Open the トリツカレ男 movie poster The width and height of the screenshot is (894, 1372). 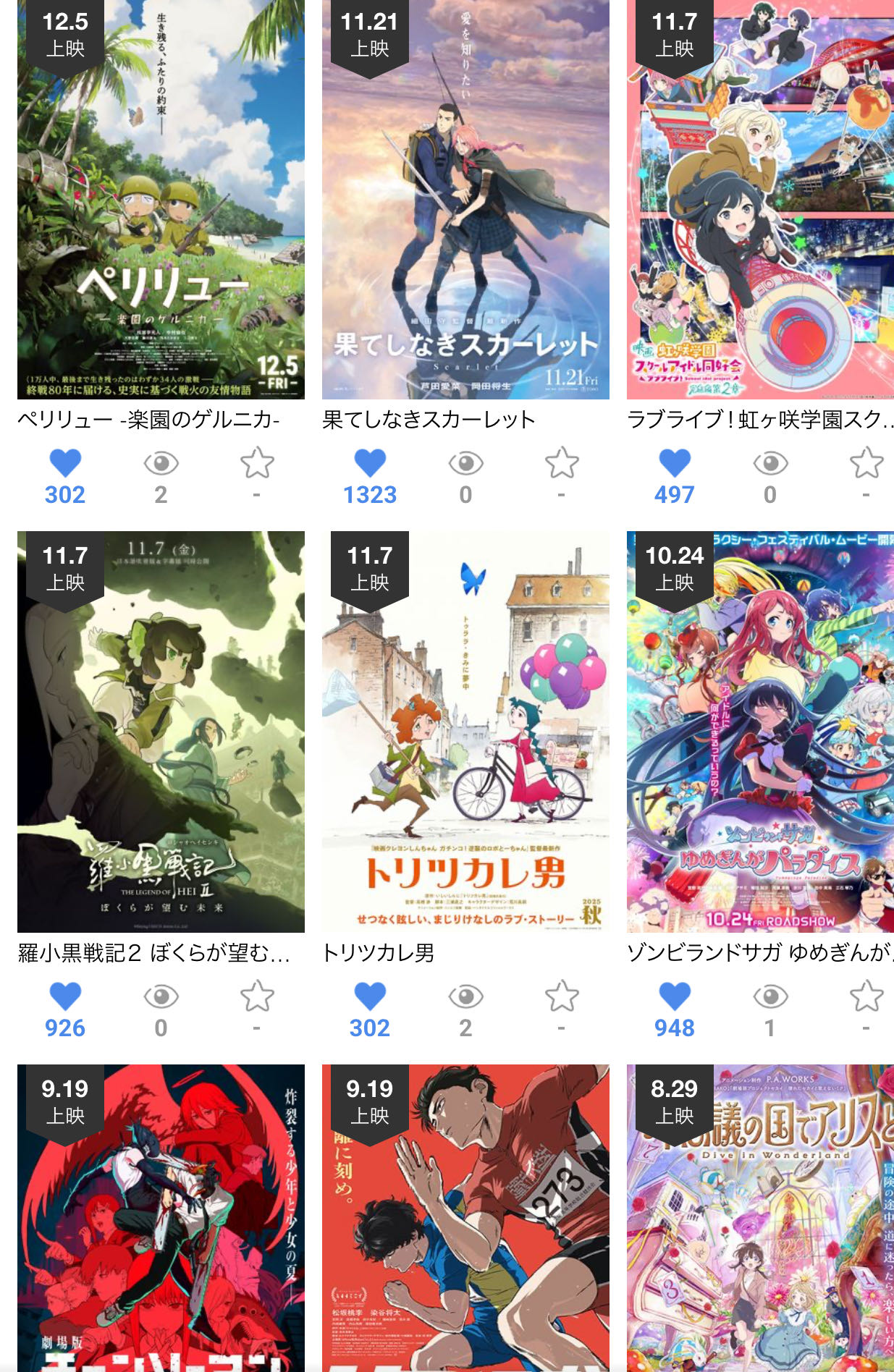pyautogui.click(x=465, y=731)
